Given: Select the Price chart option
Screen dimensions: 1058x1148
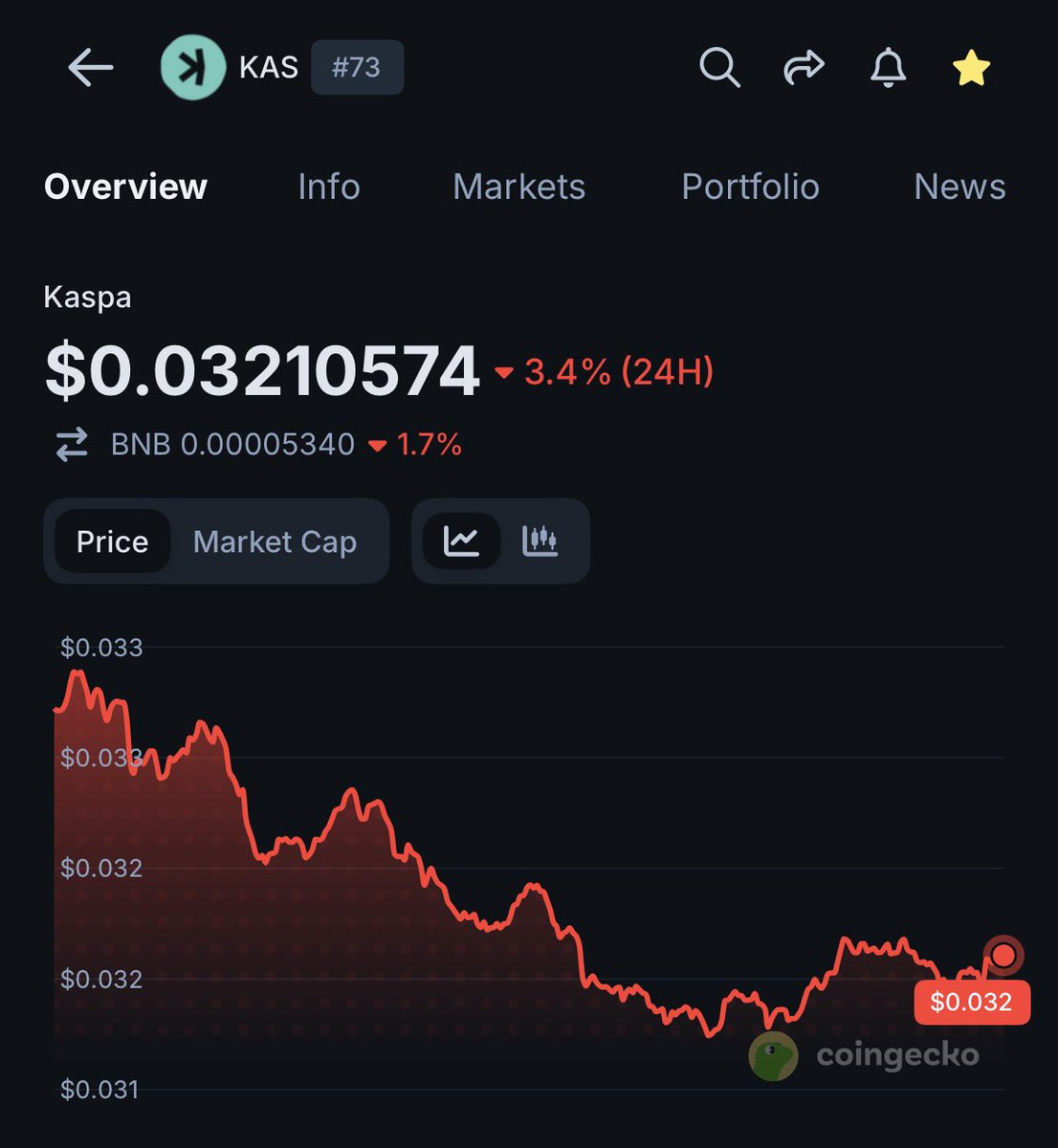Looking at the screenshot, I should pos(112,541).
